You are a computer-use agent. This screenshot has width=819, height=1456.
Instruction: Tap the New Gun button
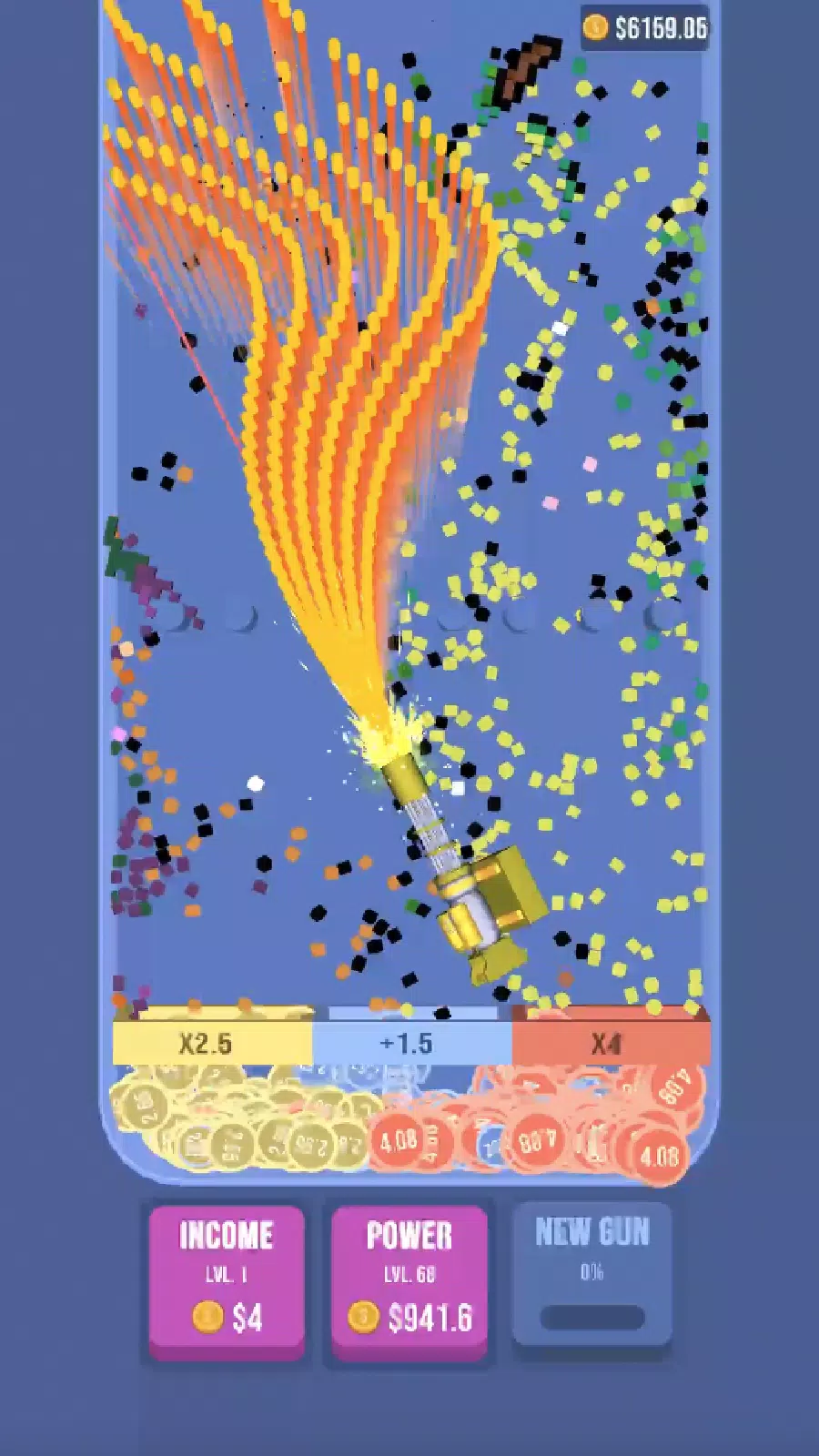(591, 1274)
